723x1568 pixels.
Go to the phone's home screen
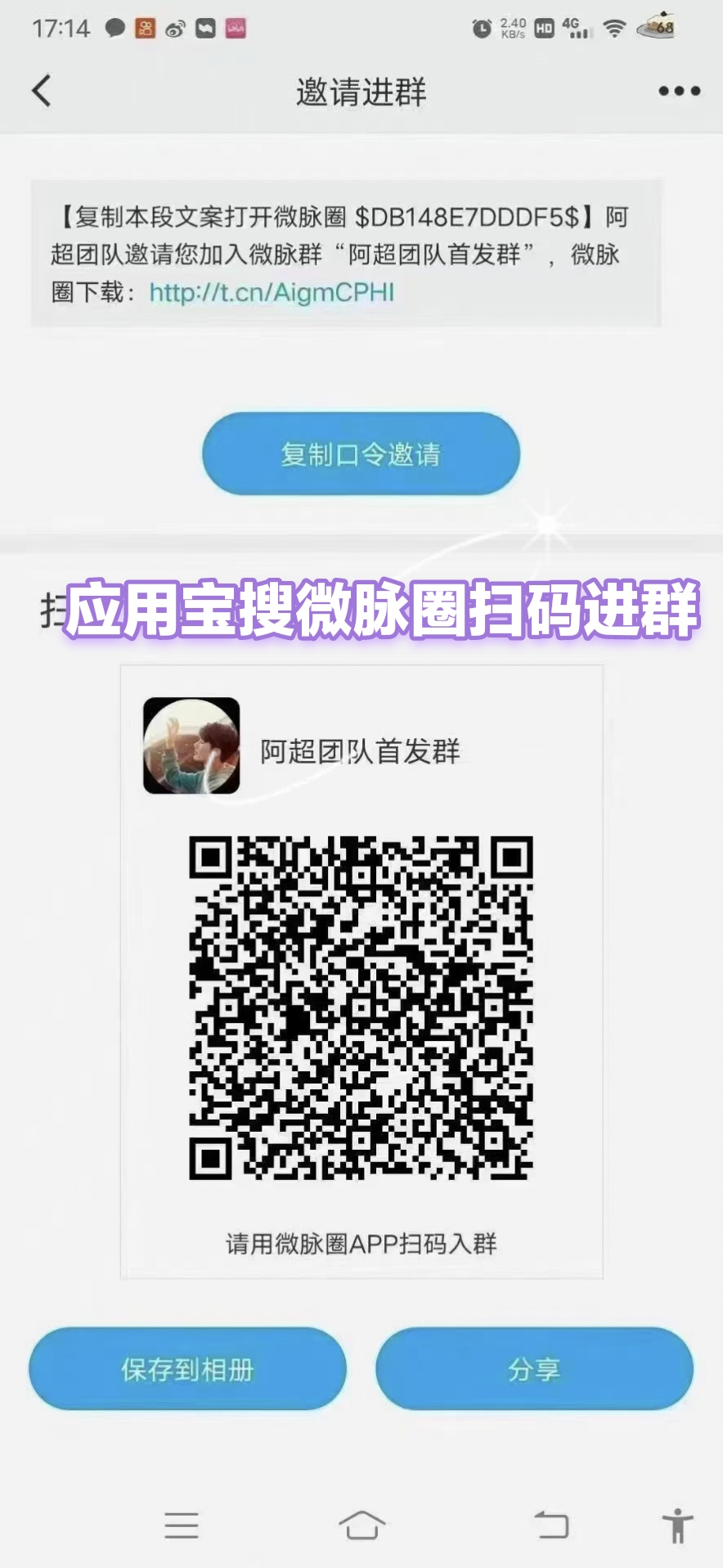click(361, 1525)
